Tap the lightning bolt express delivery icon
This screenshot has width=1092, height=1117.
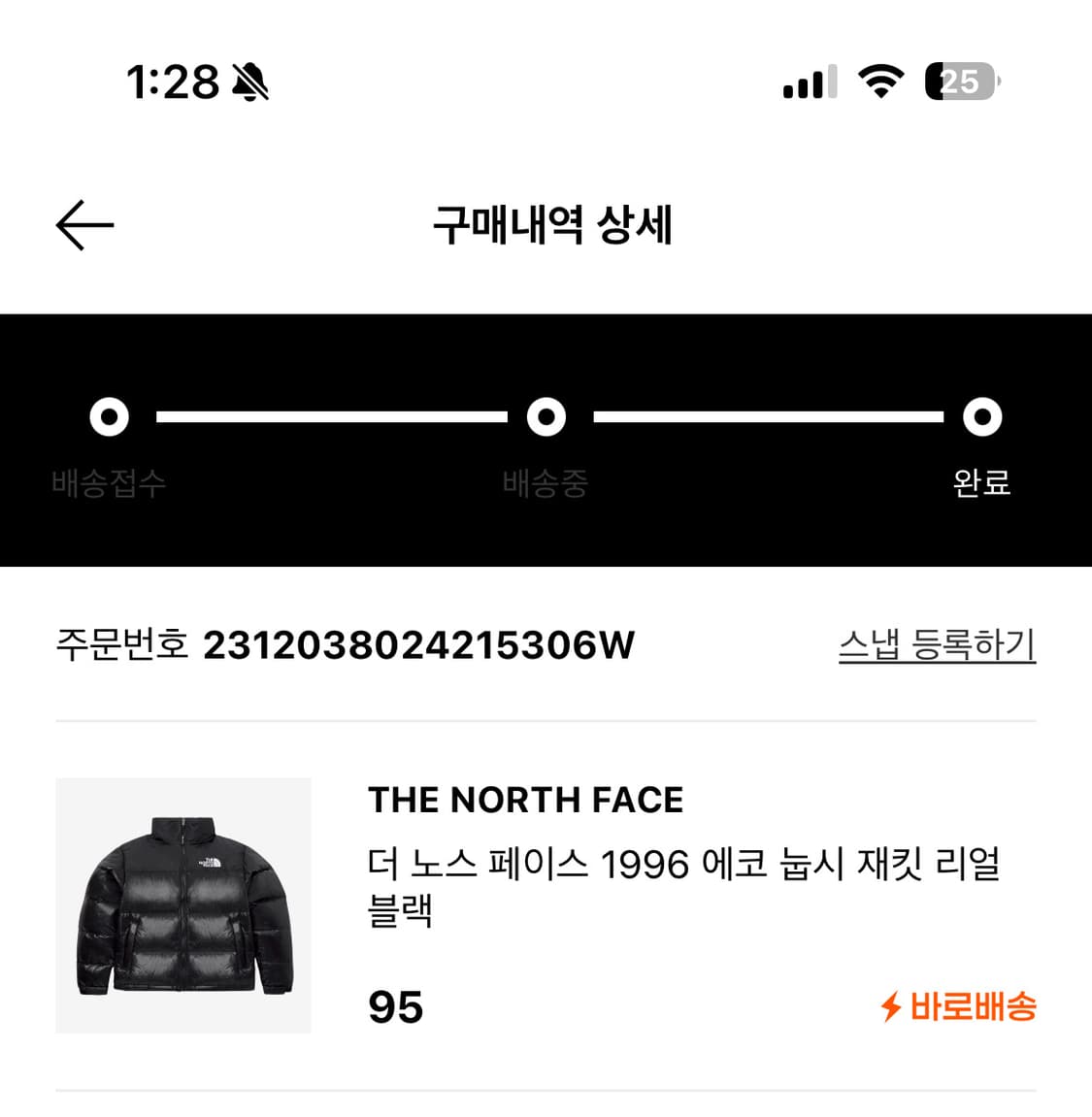[889, 1007]
